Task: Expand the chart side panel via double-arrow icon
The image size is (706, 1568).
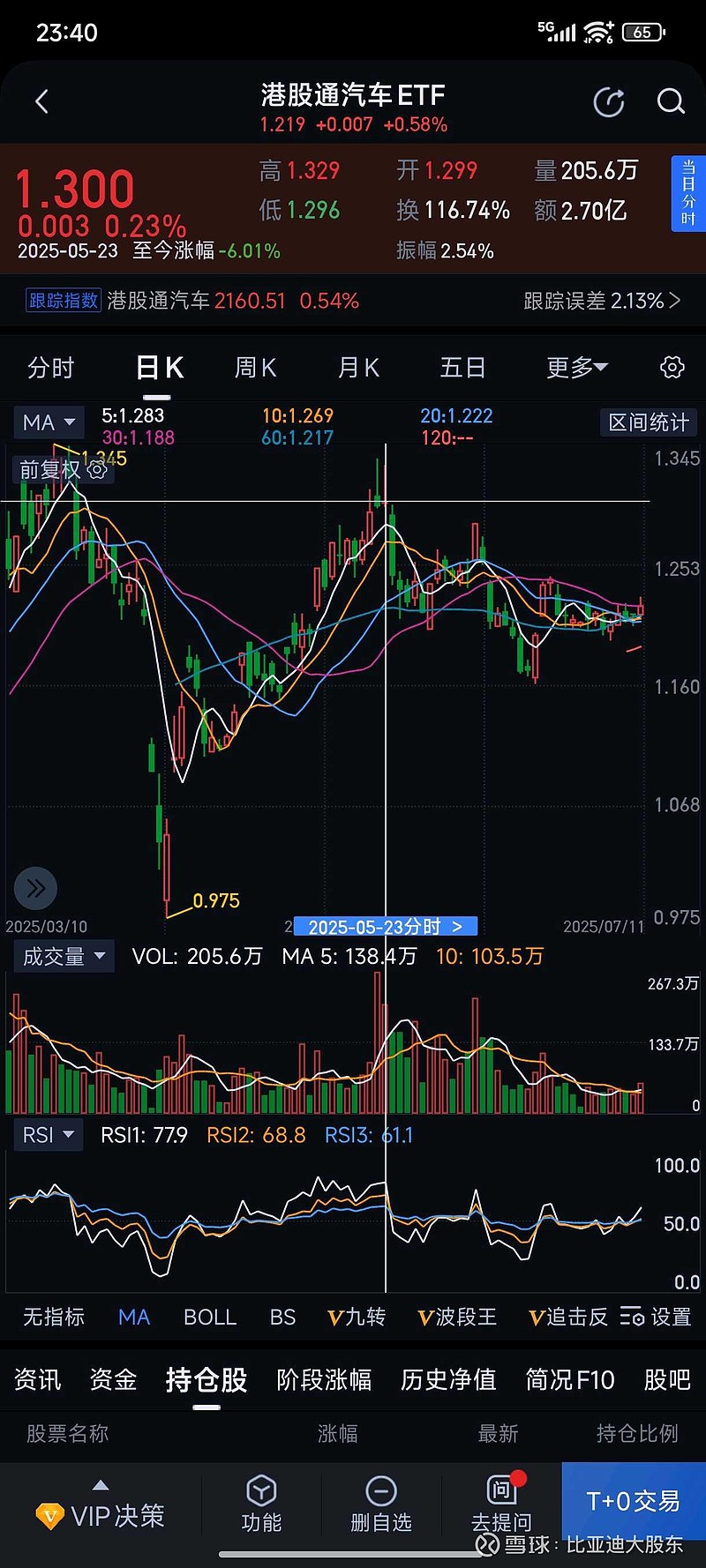Action: 35,888
